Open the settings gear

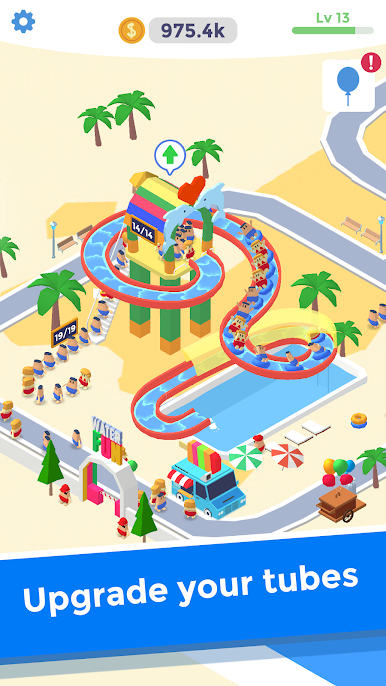tap(24, 21)
